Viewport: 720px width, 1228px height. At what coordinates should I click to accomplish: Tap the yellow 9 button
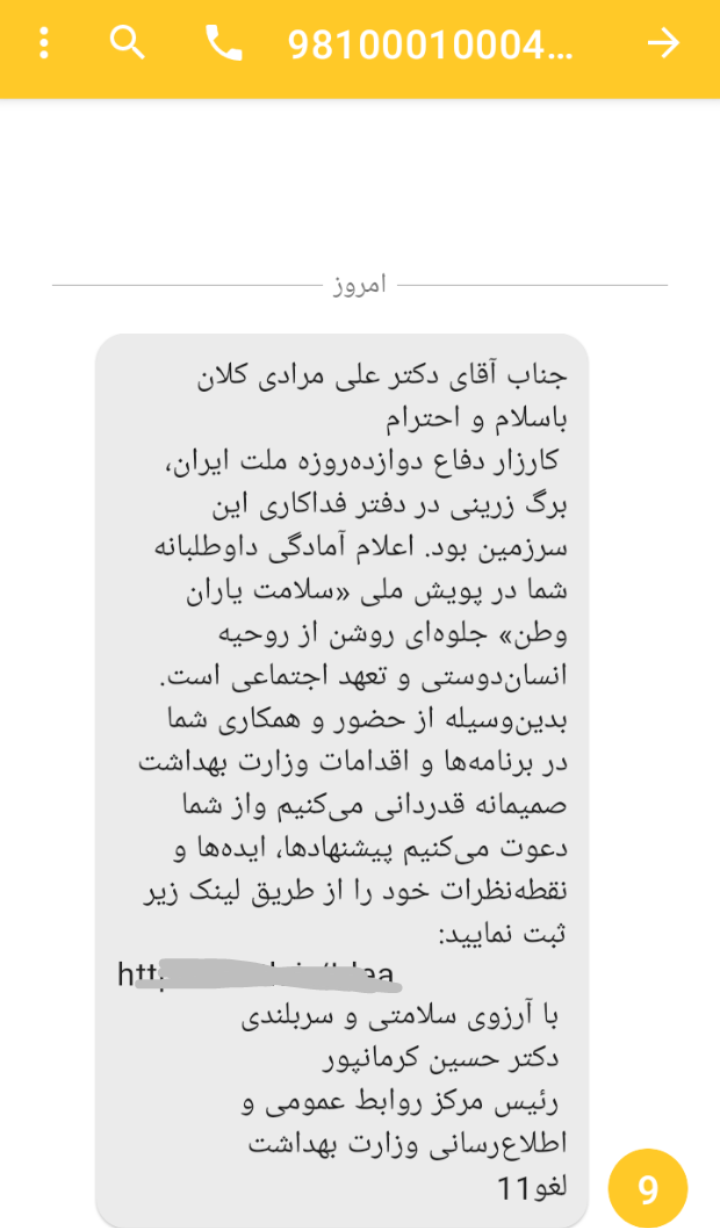pyautogui.click(x=647, y=1190)
